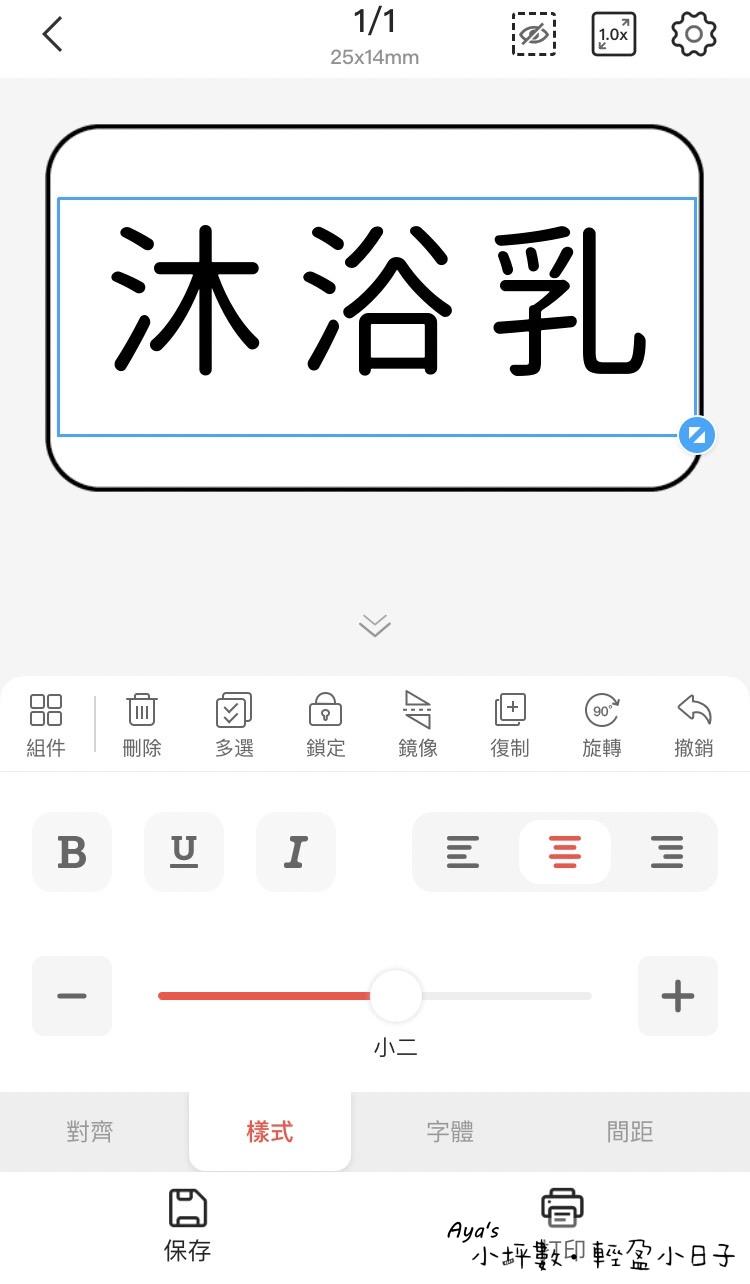Toggle bold text style
This screenshot has width=750, height=1284.
coord(72,852)
